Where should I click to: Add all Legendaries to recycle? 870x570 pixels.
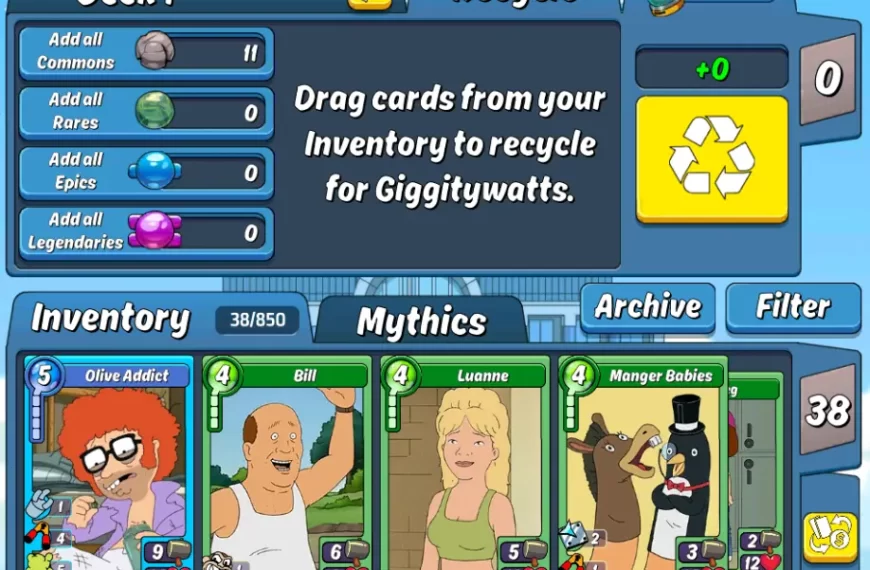(x=146, y=232)
